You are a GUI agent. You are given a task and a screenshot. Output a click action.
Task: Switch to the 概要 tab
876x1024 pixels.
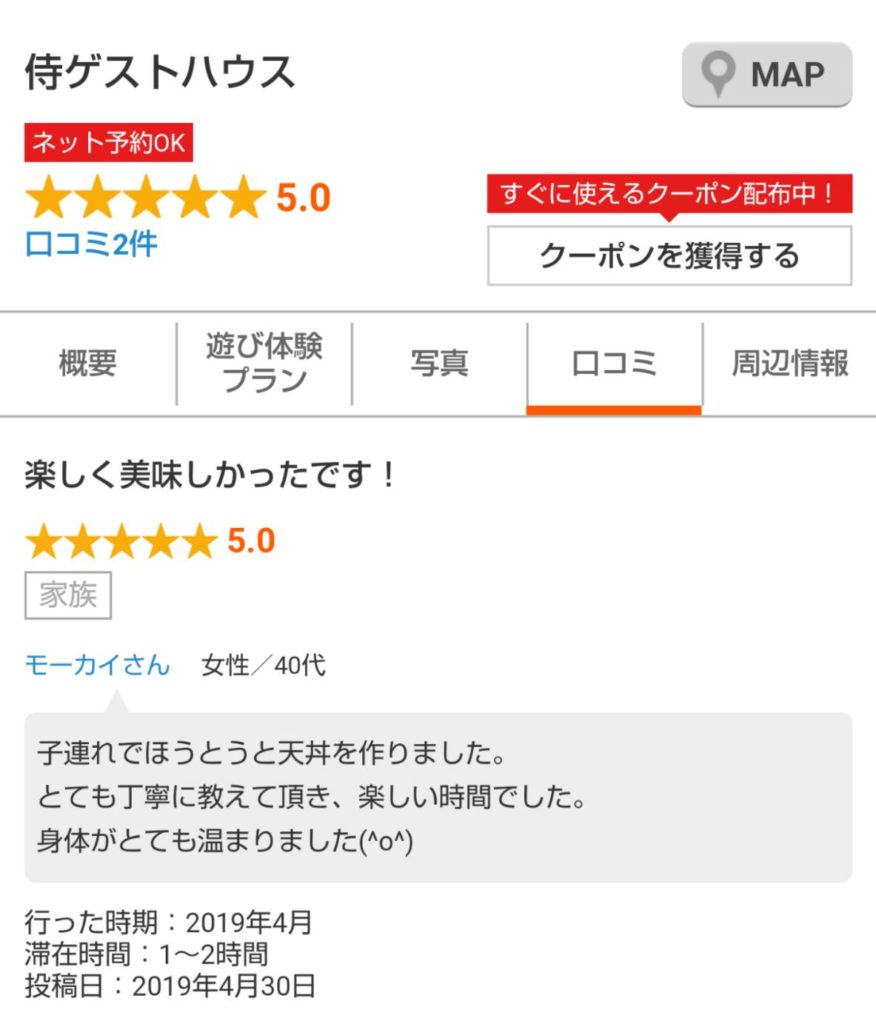88,364
